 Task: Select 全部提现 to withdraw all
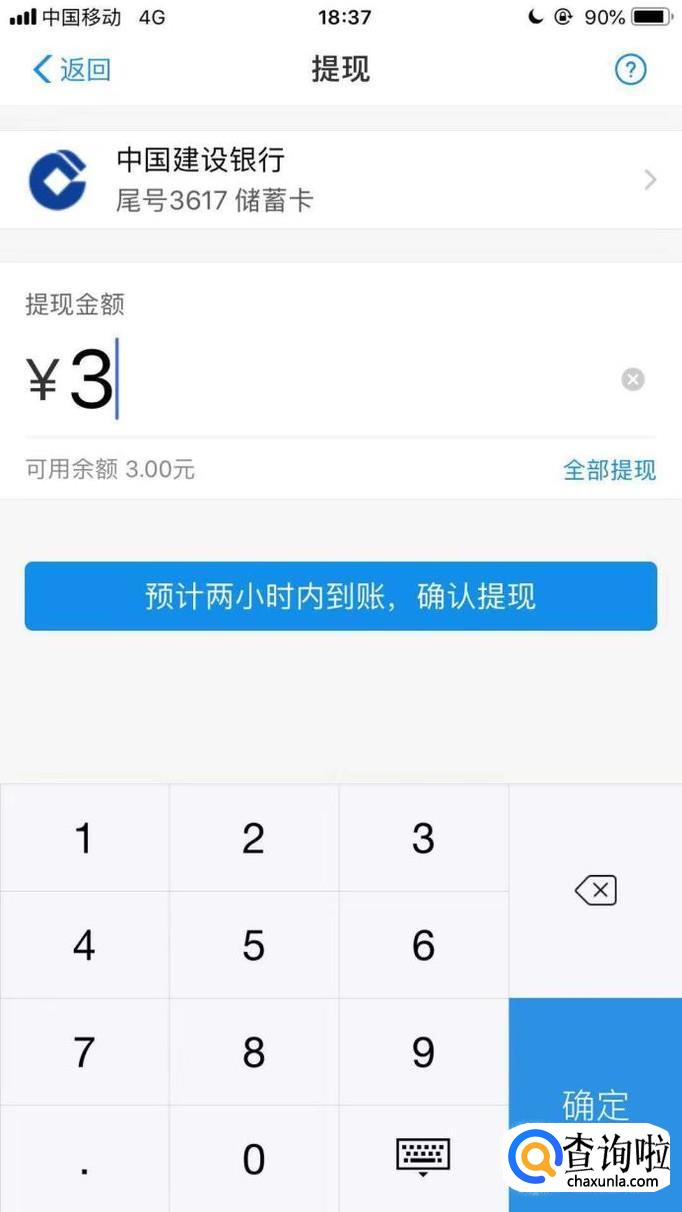[609, 470]
